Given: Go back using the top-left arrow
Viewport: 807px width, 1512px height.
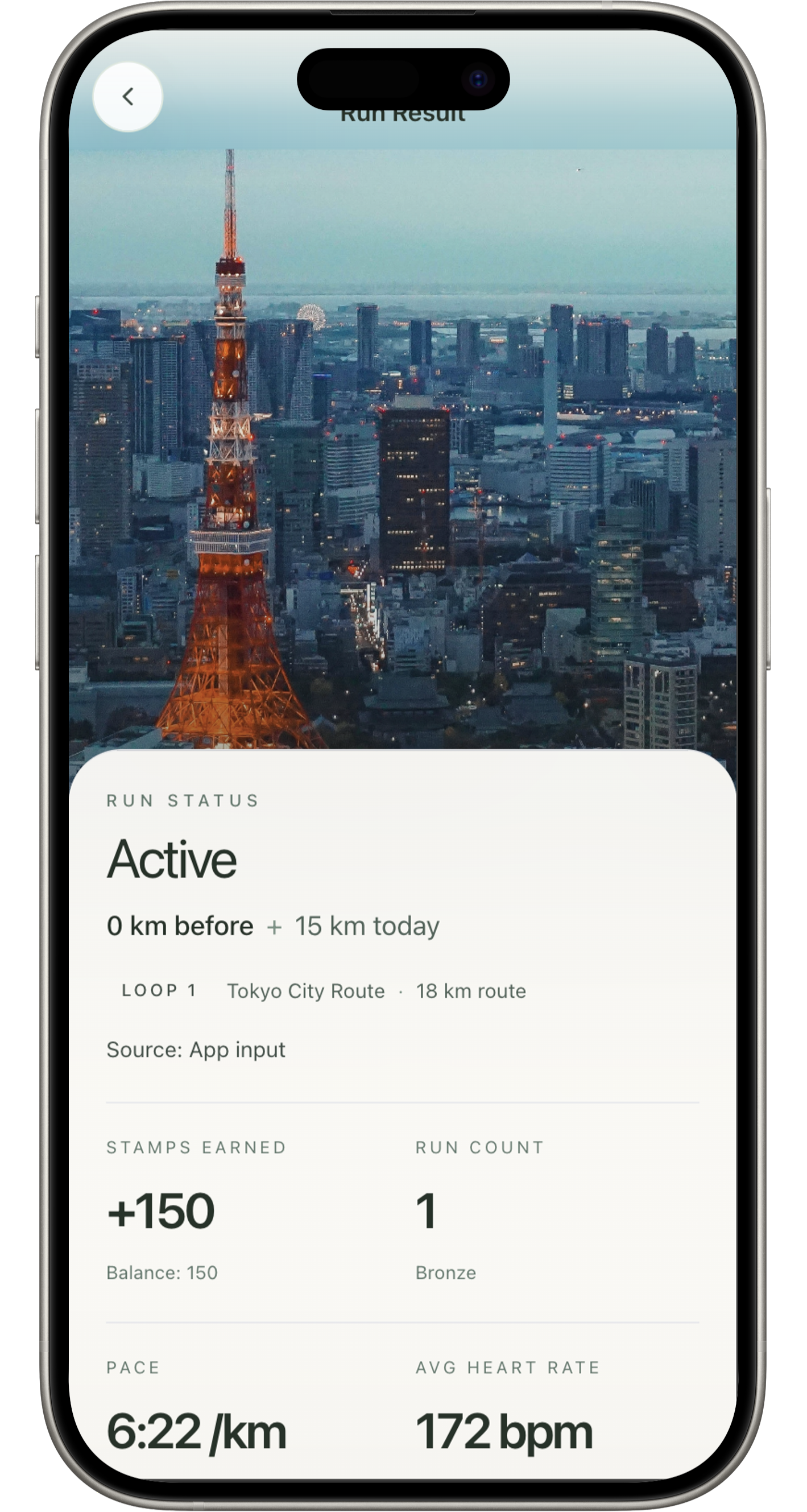Looking at the screenshot, I should point(127,97).
